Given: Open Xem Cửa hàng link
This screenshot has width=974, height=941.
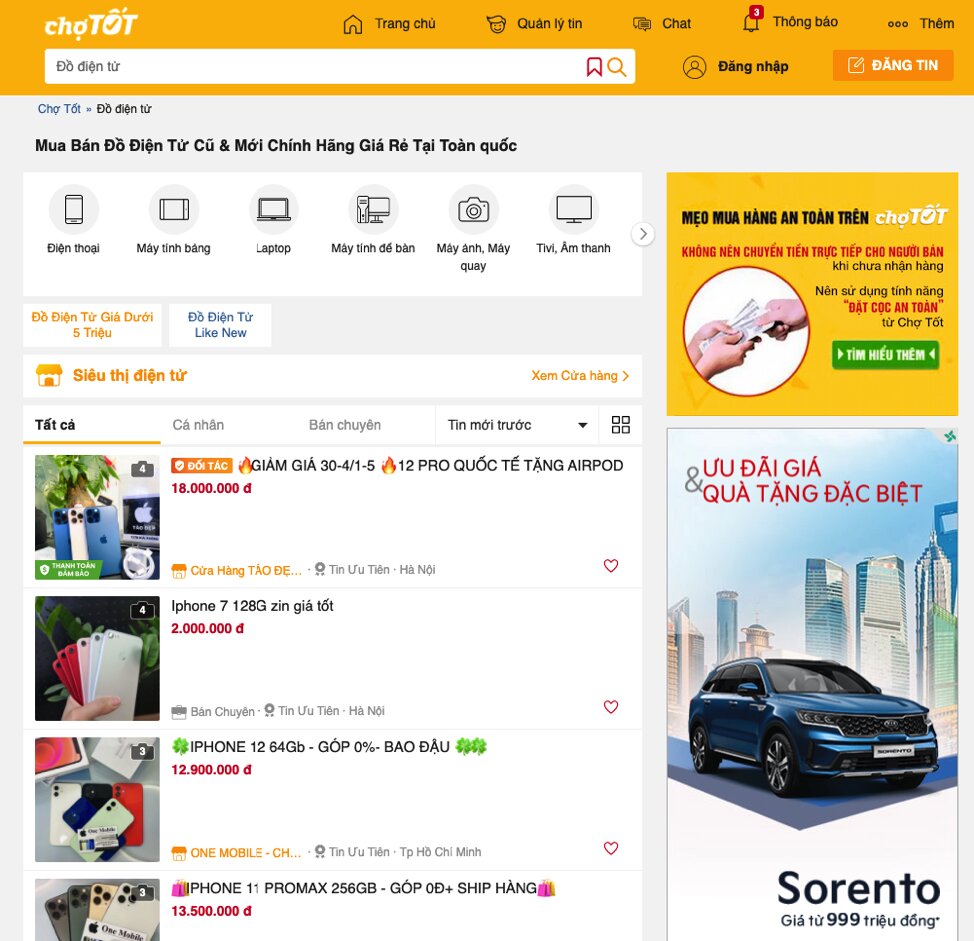Looking at the screenshot, I should 580,376.
